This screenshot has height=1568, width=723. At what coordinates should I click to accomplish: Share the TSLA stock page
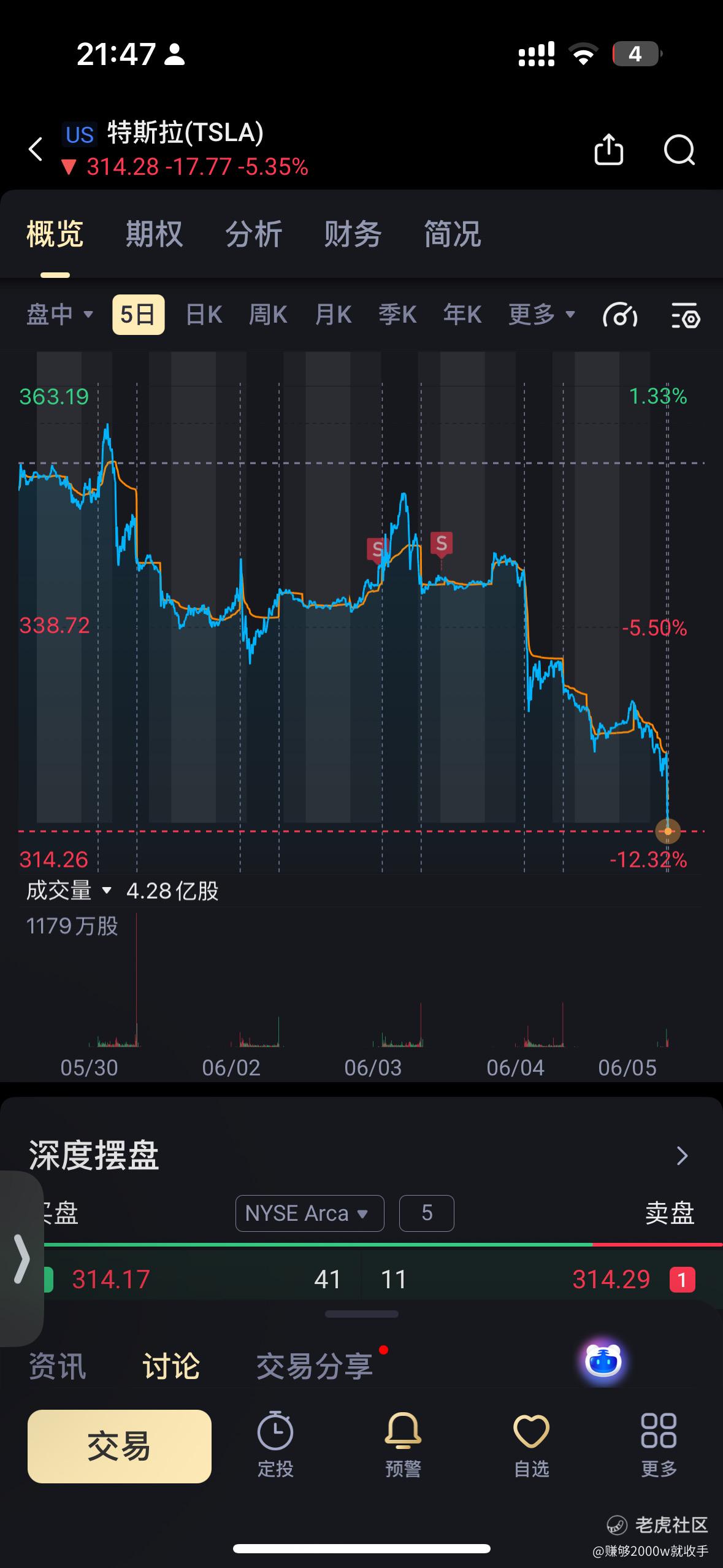tap(608, 149)
